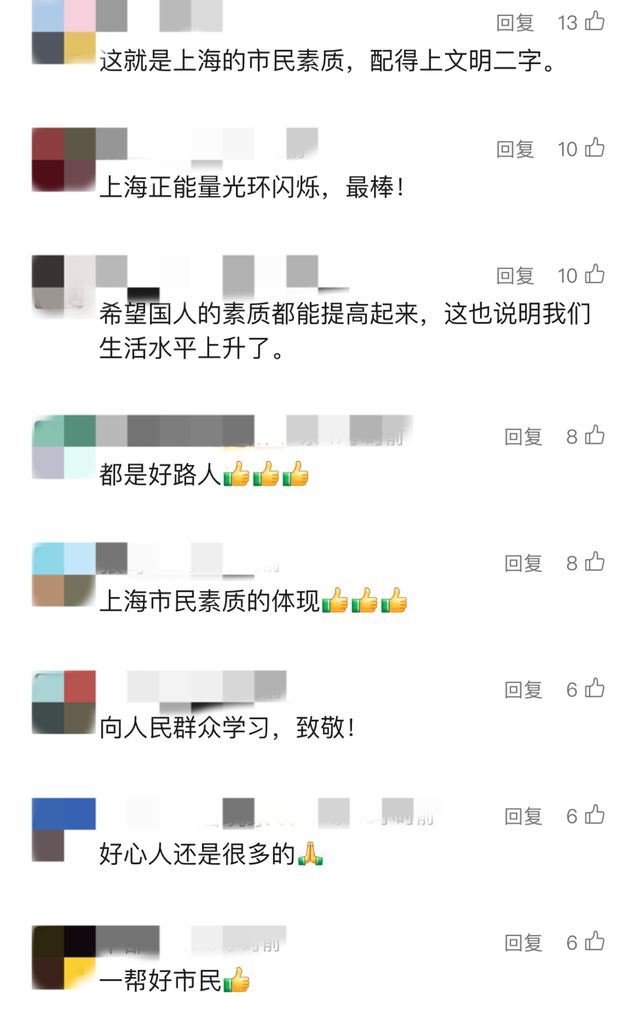Image resolution: width=640 pixels, height=1022 pixels.
Task: Reply to the 都是好路人 comment
Action: pos(523,436)
